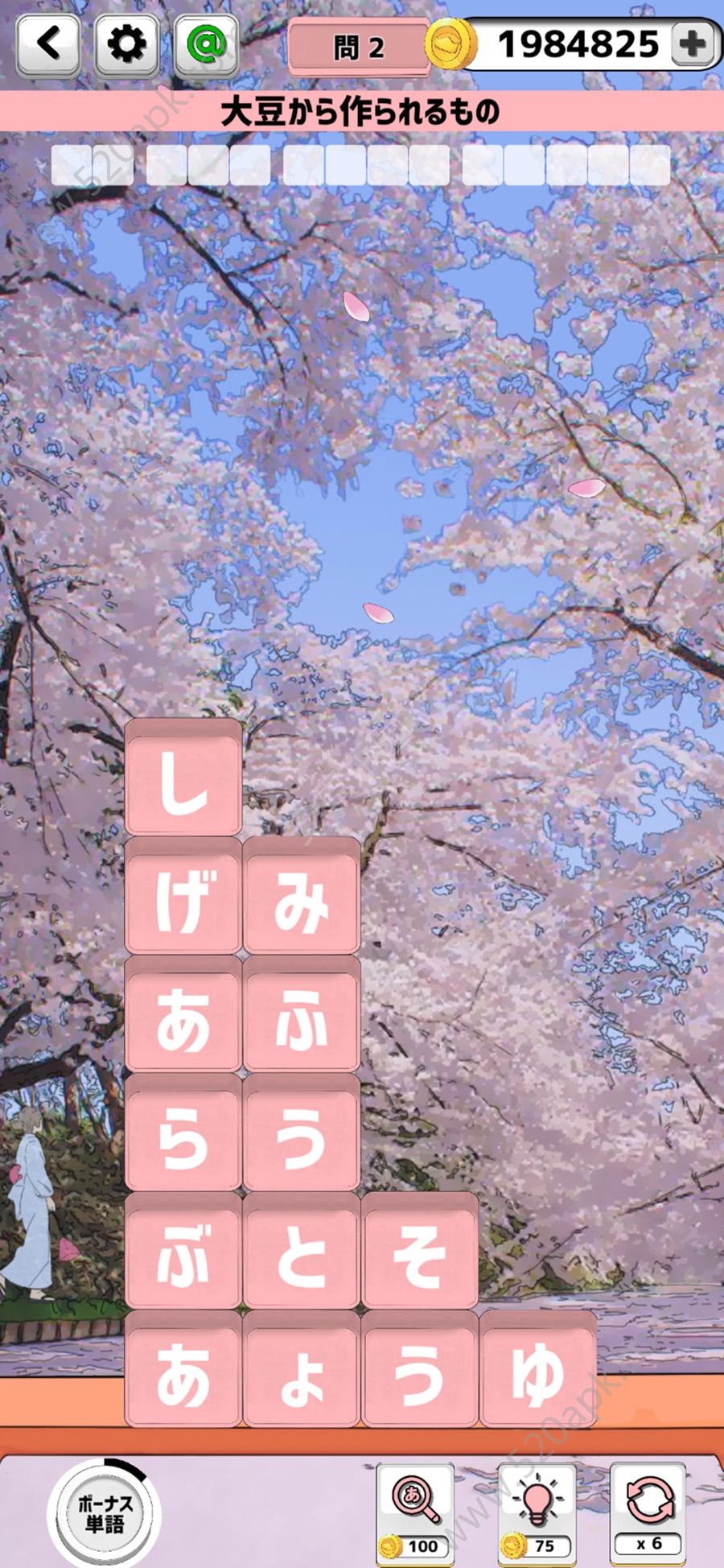Select the し tile at the top of the stack

pyautogui.click(x=183, y=777)
